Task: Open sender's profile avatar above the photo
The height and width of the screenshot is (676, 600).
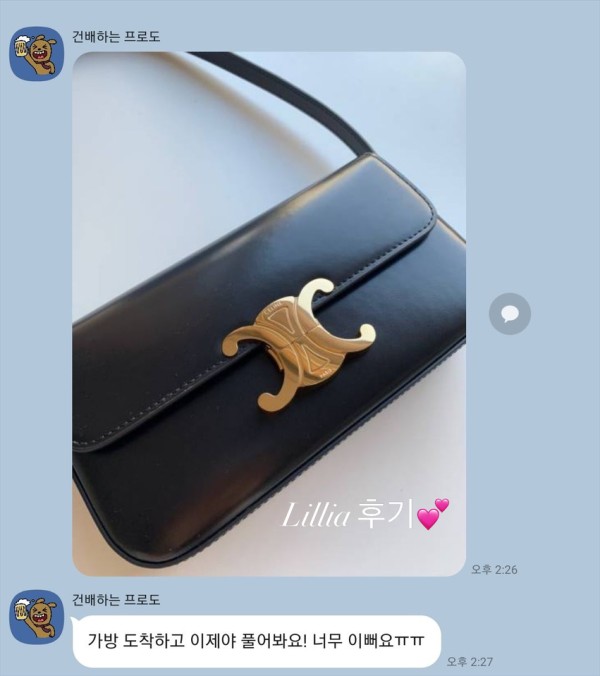Action: [36, 54]
